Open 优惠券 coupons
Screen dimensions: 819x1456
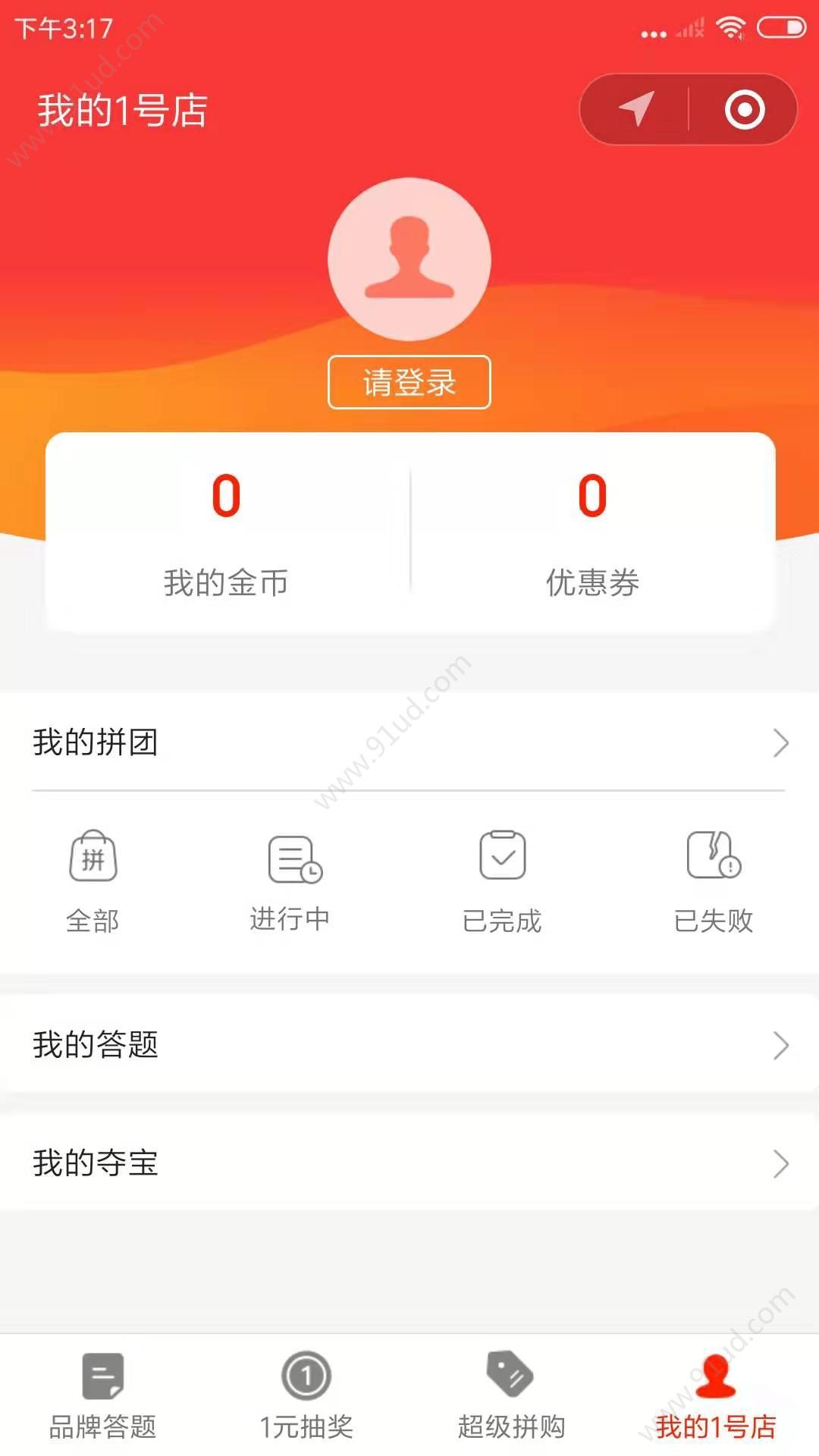[592, 531]
